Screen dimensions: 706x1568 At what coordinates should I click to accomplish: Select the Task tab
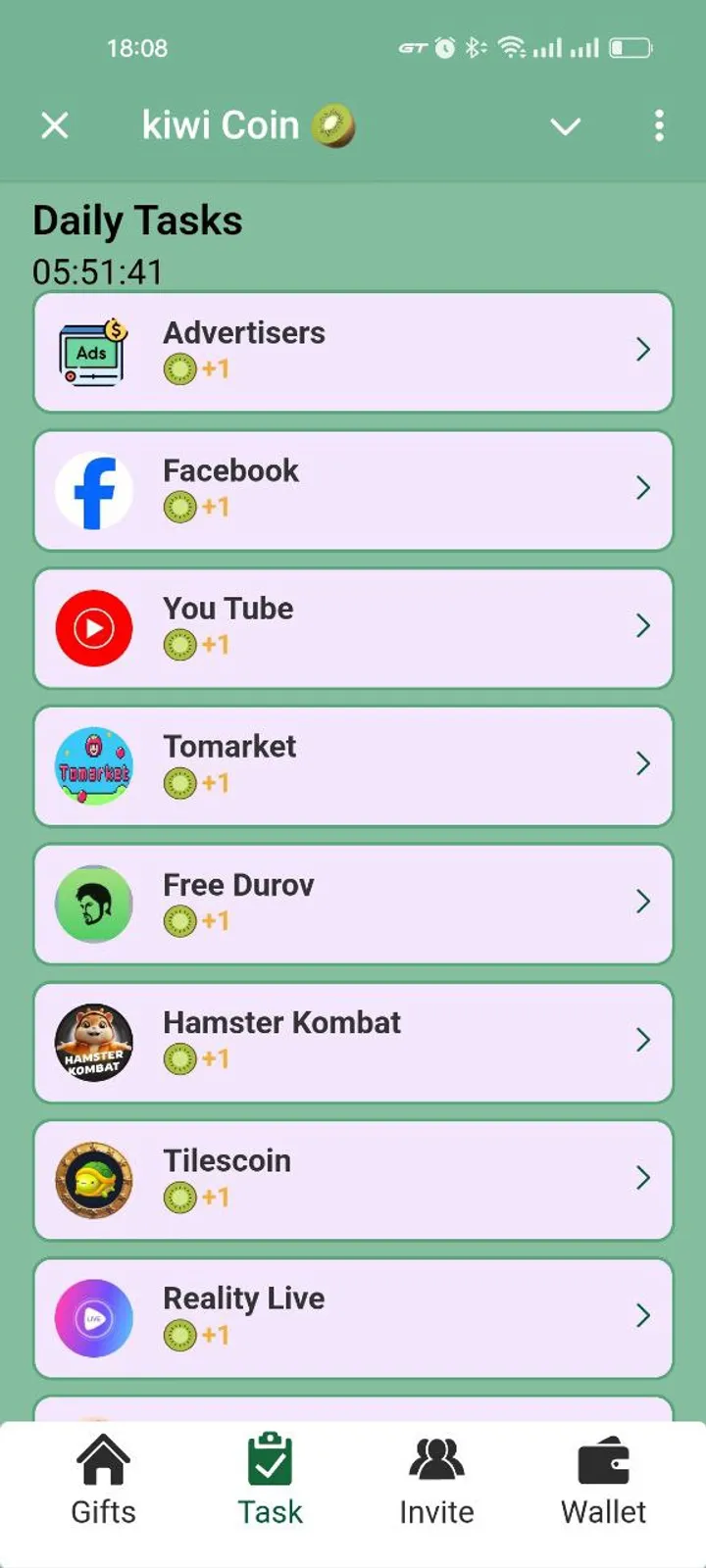point(270,1481)
